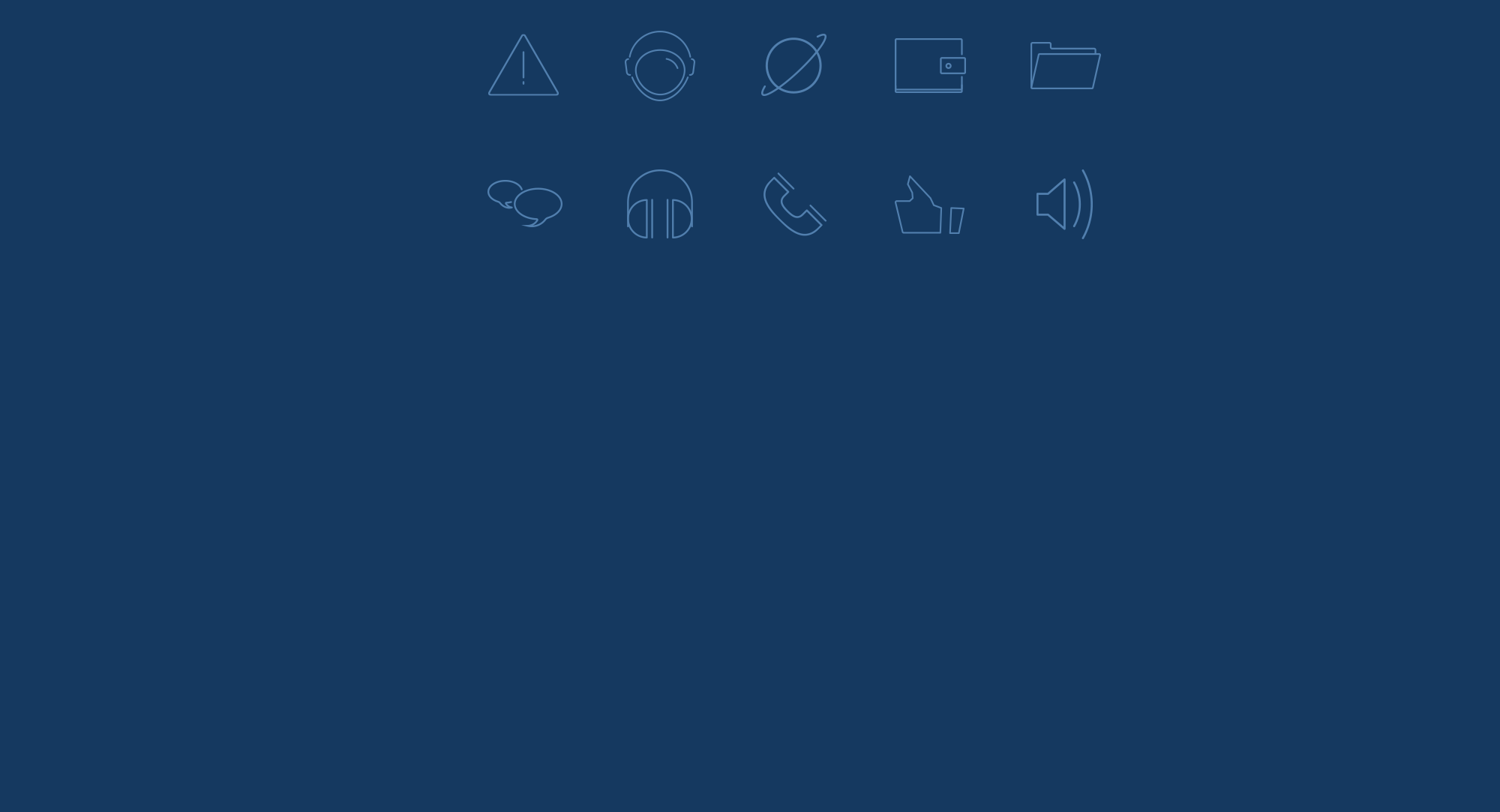Open the planet with ring icon

click(793, 65)
